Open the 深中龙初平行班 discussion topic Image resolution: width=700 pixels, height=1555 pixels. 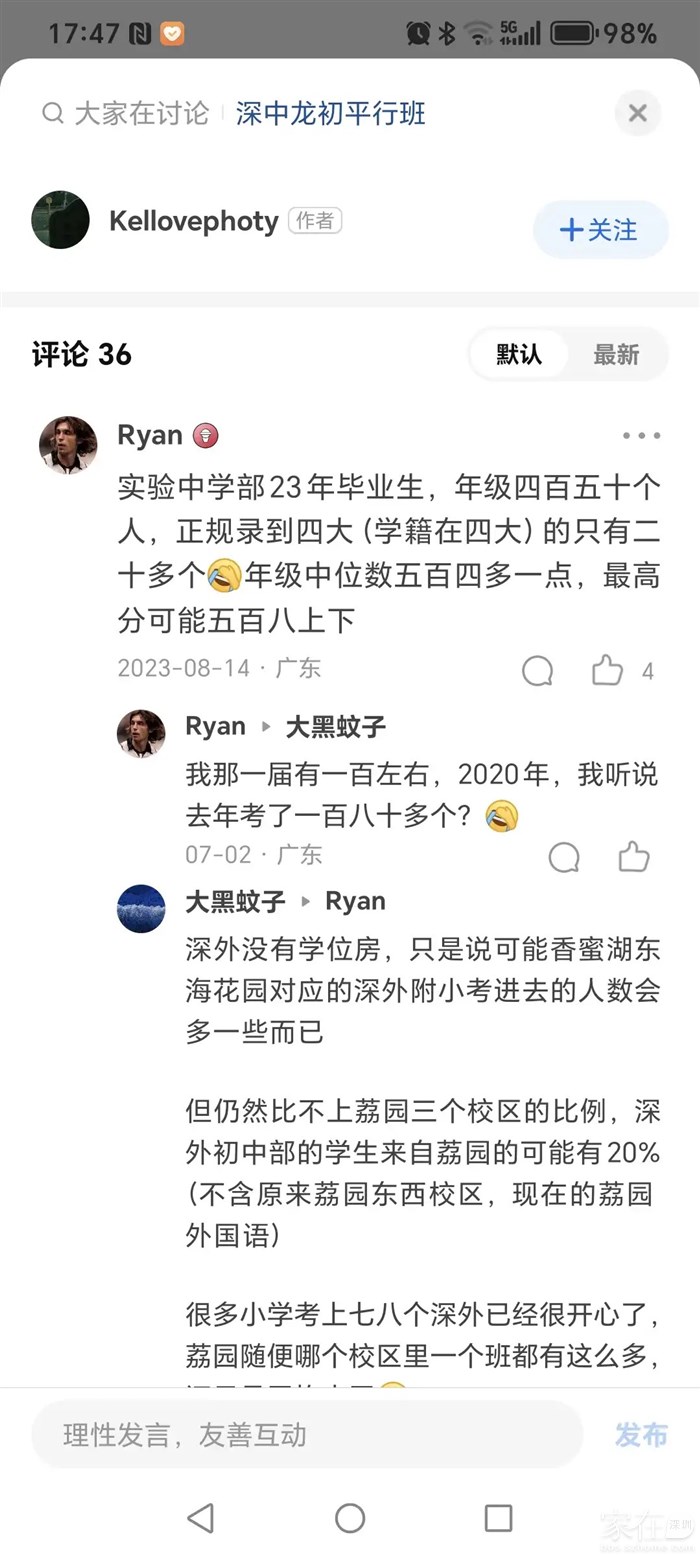(331, 114)
